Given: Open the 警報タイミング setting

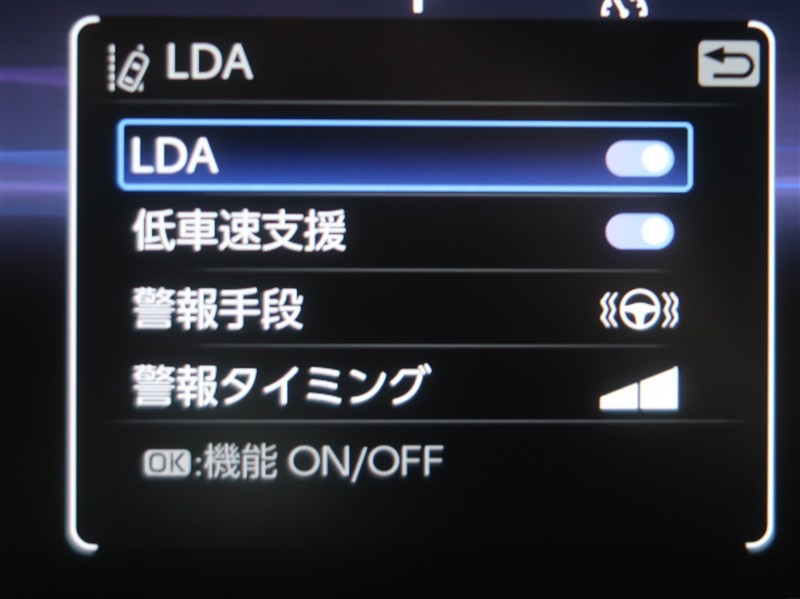Looking at the screenshot, I should click(x=404, y=386).
